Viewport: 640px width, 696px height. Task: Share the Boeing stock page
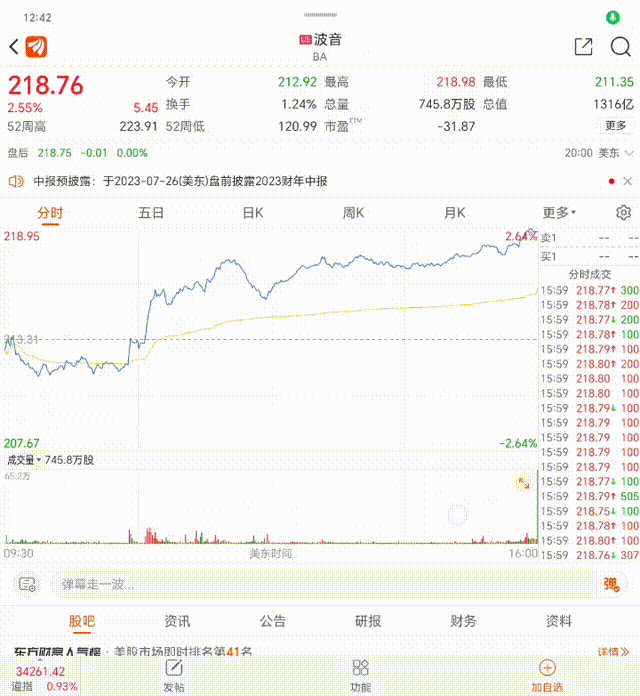pos(583,47)
